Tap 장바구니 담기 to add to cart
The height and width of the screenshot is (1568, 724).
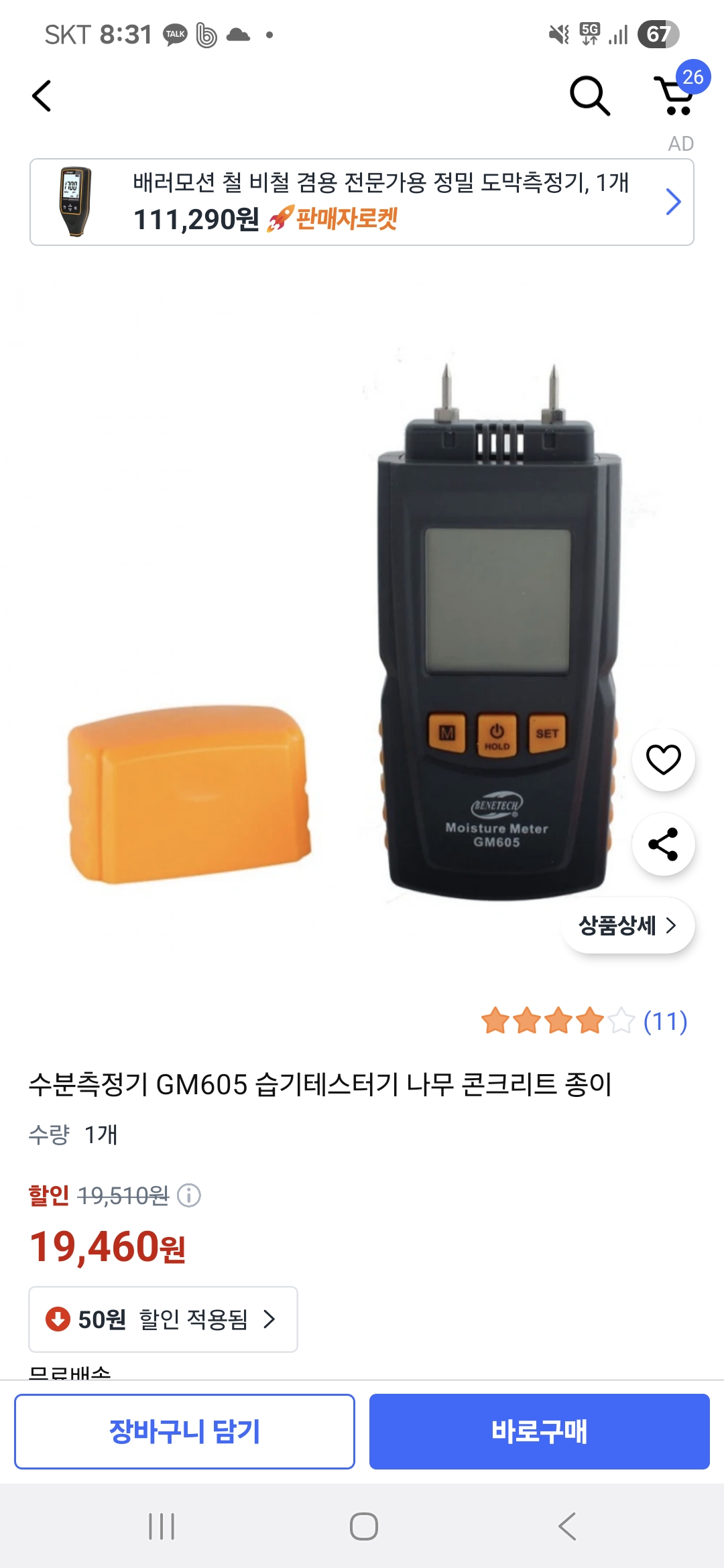184,1431
